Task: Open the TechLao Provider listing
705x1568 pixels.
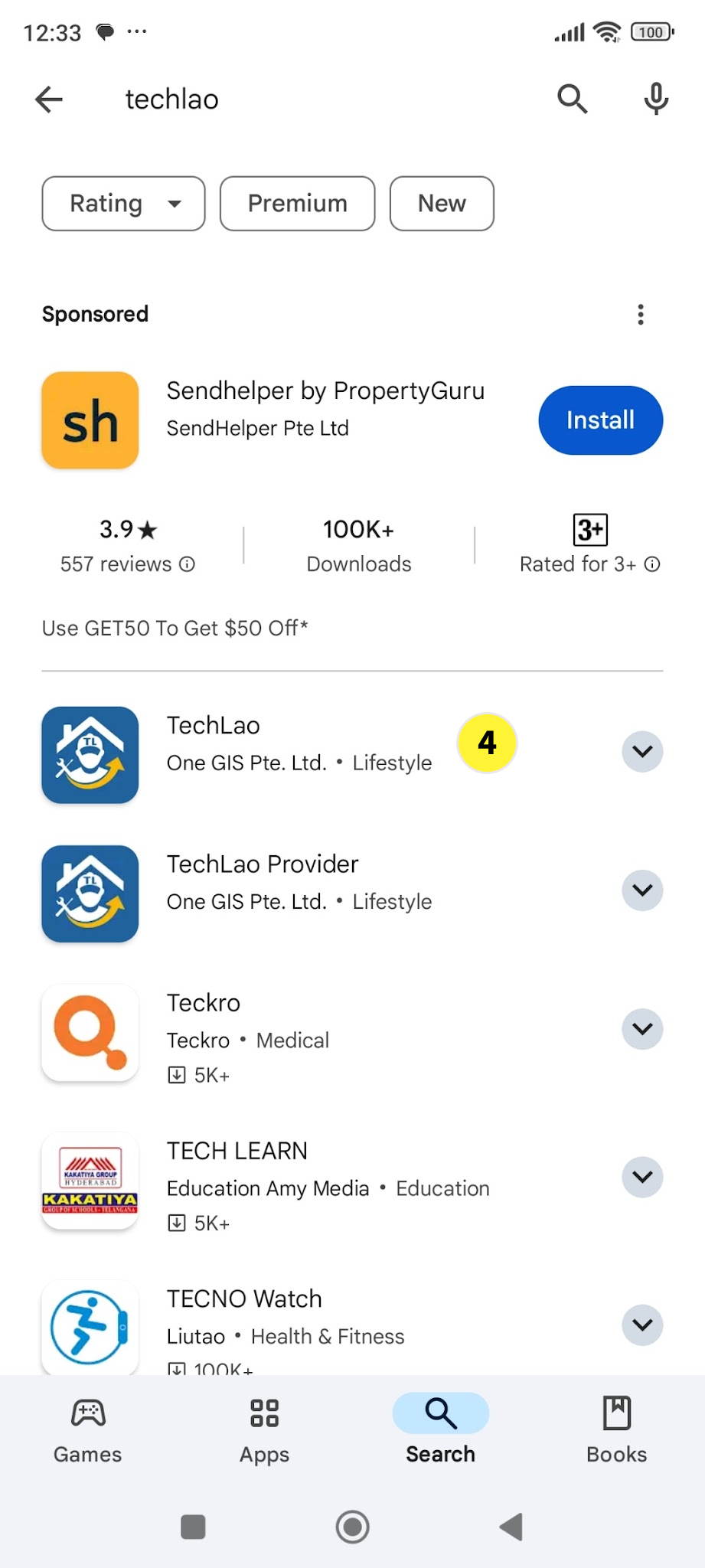Action: pos(263,864)
